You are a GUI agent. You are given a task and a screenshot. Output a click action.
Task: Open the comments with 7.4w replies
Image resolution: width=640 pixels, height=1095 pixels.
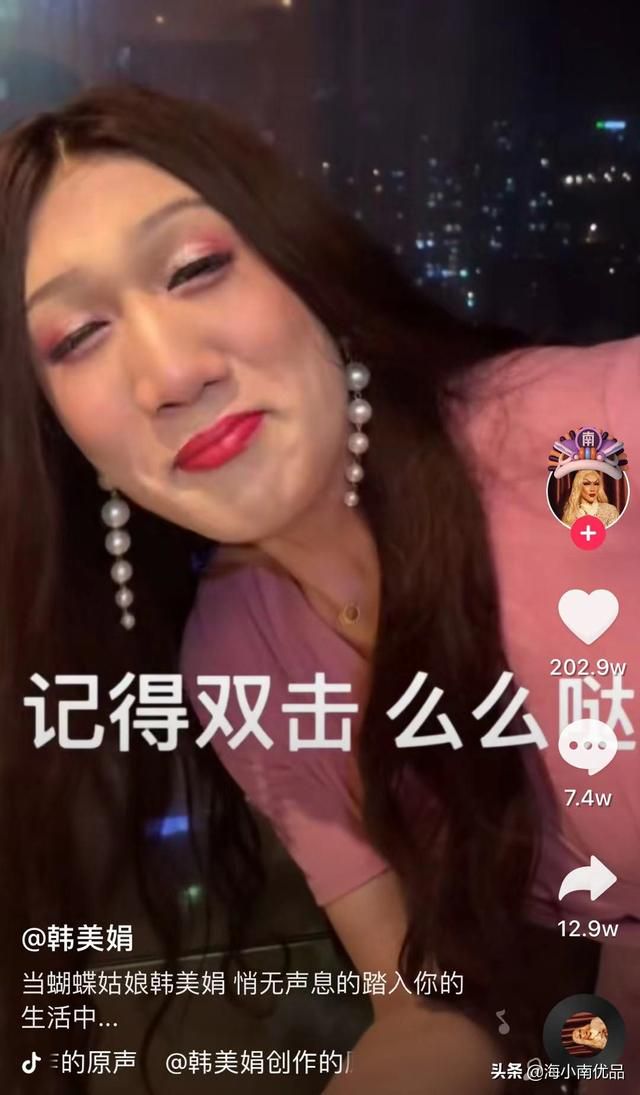[587, 746]
